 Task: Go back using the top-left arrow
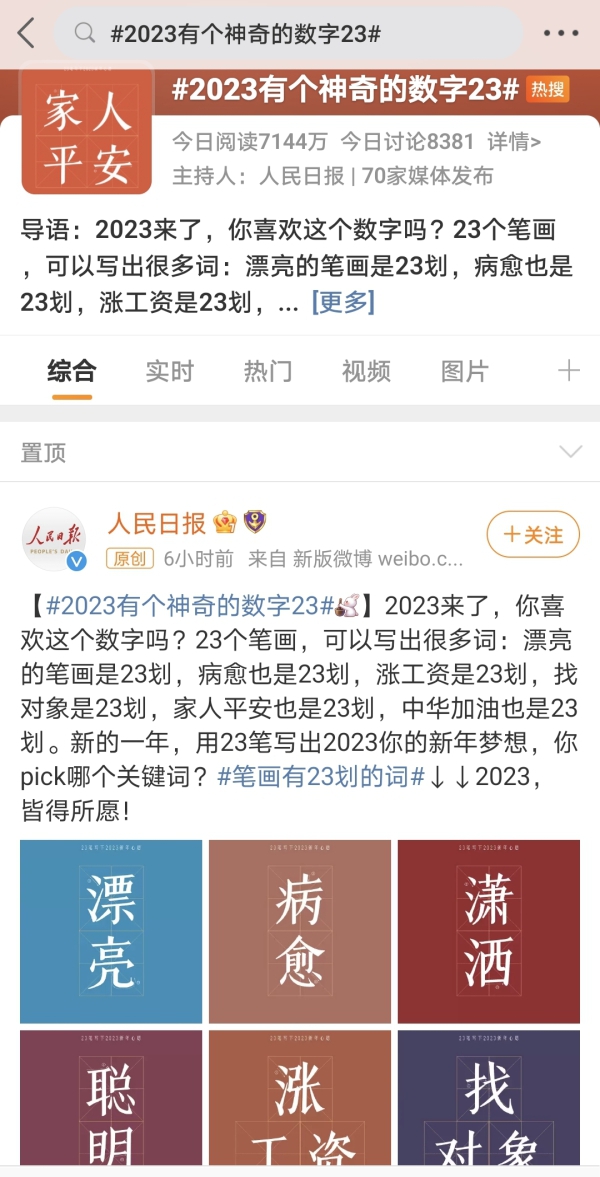pos(26,33)
